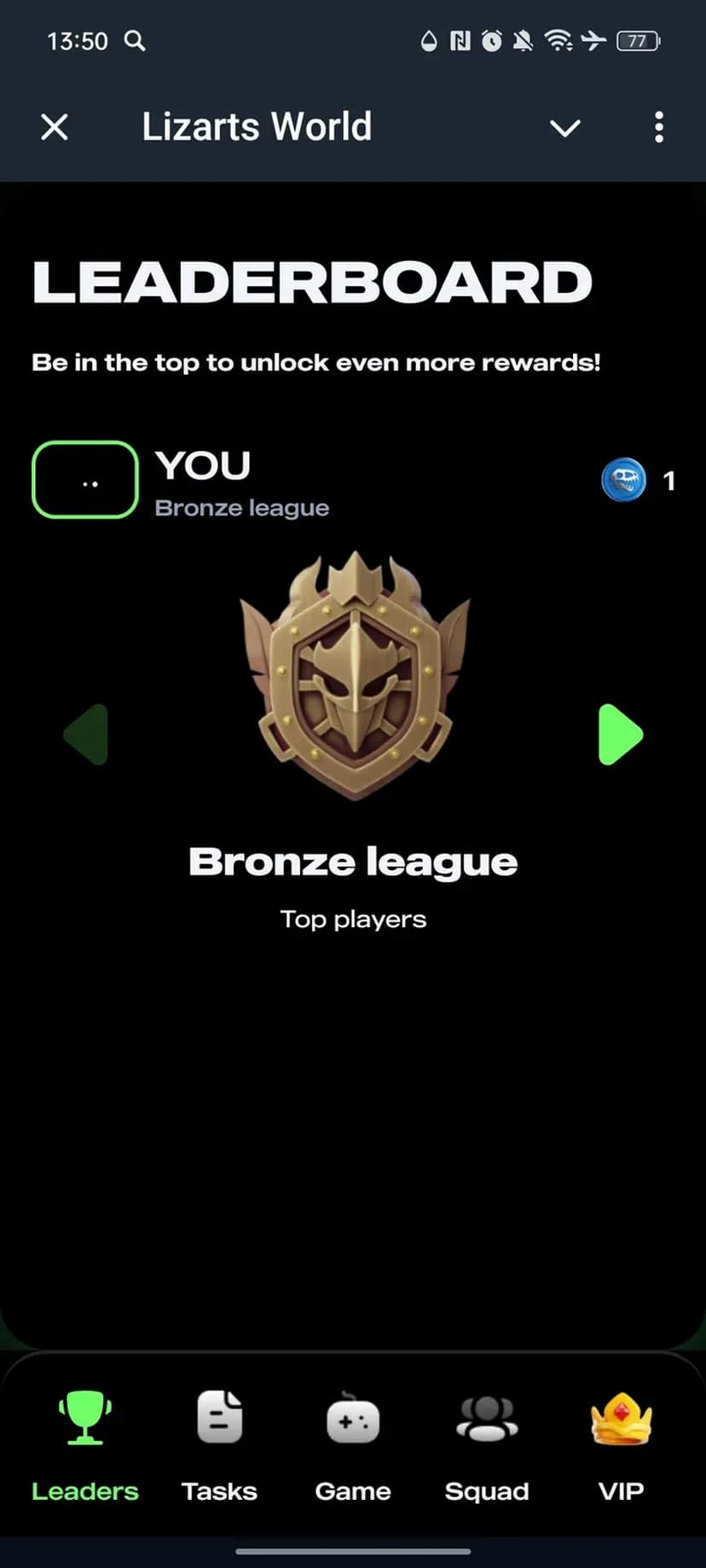Close the Lizarts World mini app
Screen dimensions: 706x1568
(x=55, y=128)
